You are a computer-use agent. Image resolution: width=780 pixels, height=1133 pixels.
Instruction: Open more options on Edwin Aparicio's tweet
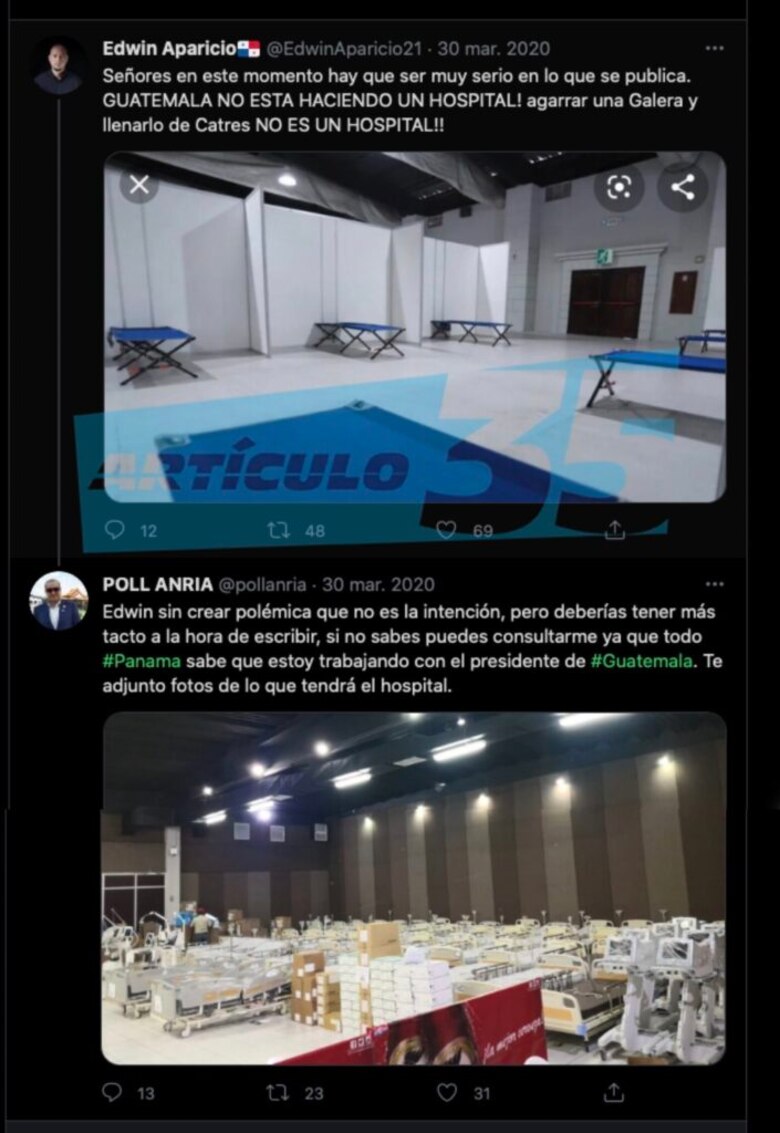715,45
